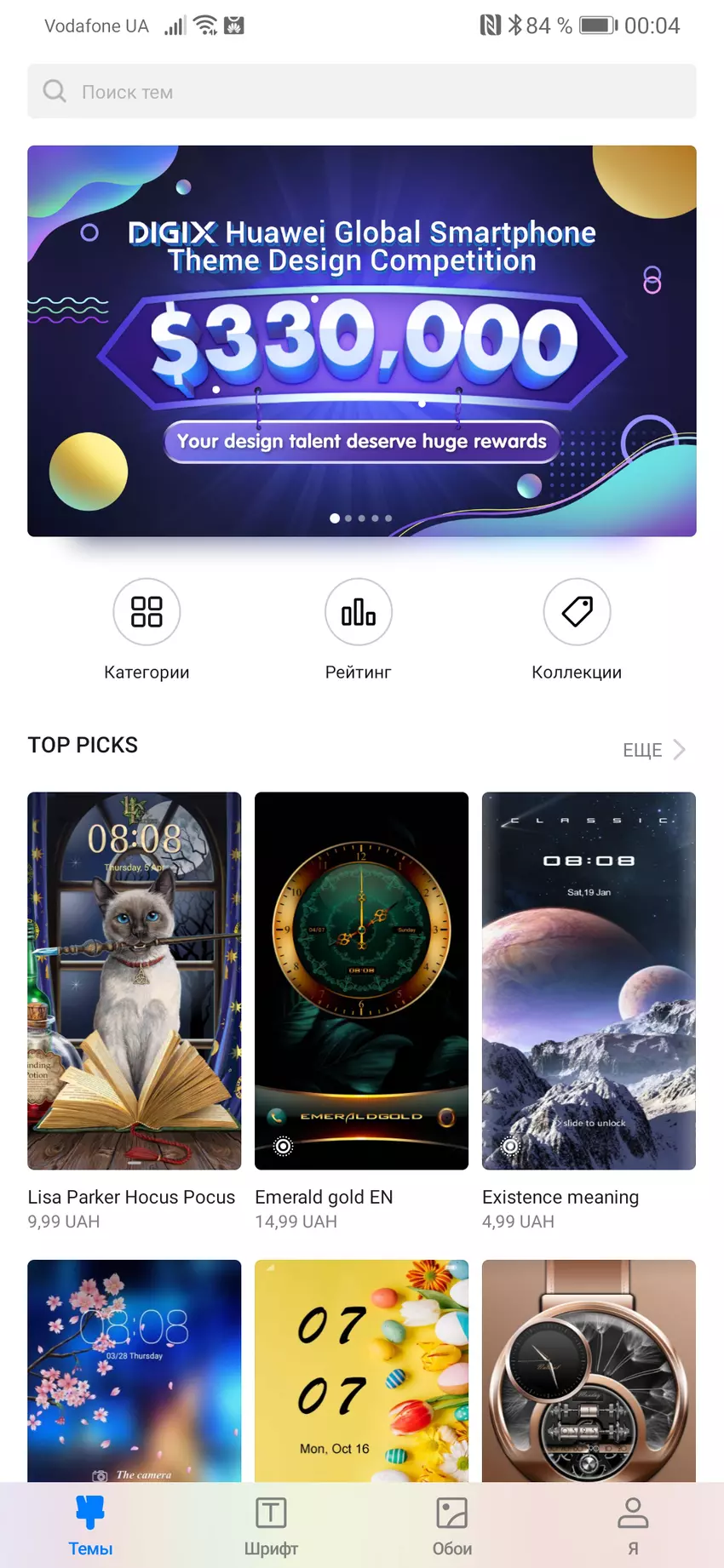Tap the last carousel page indicator dot
Screen dimensions: 724x1568
click(388, 518)
